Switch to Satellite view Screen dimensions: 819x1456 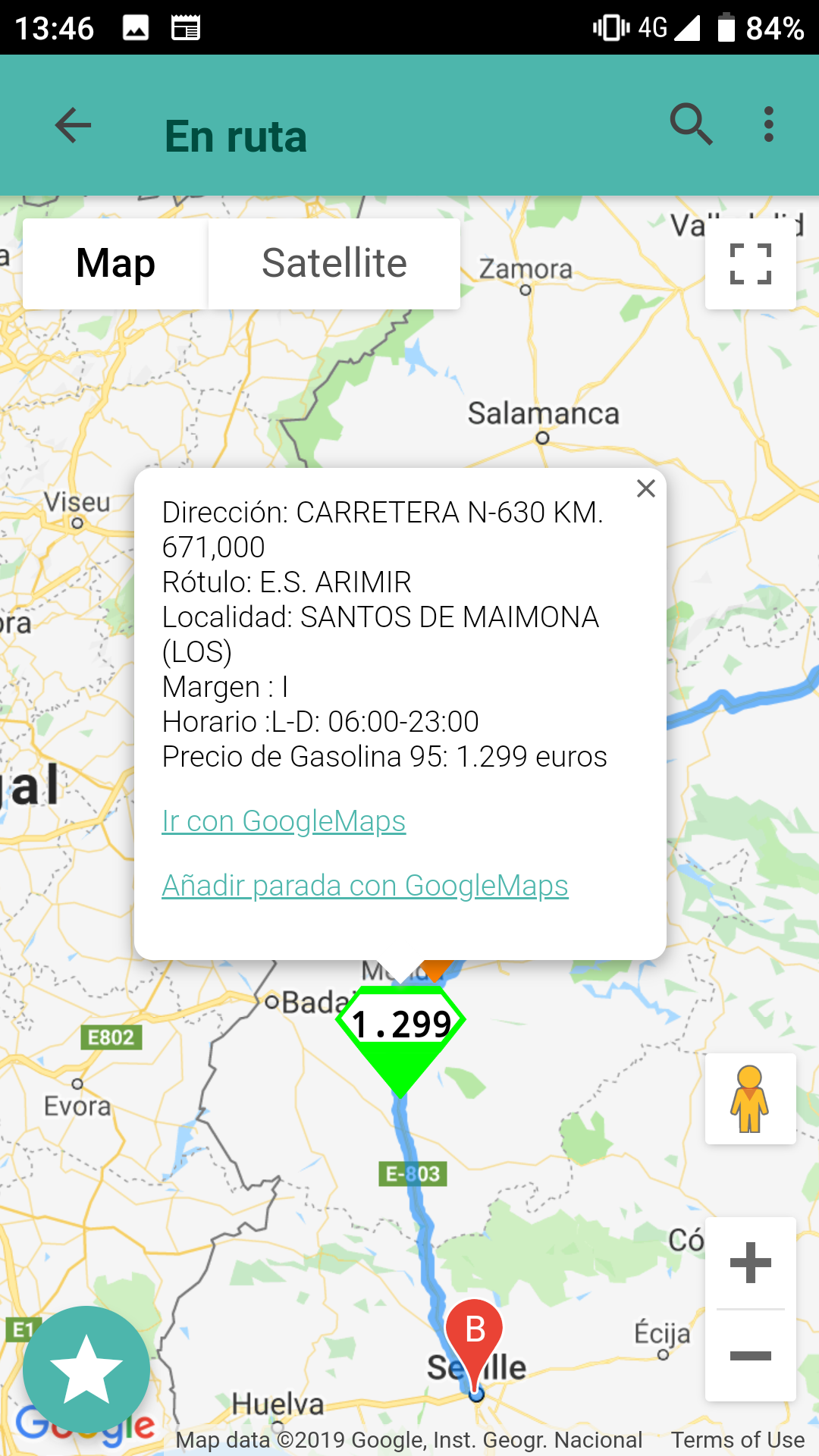tap(334, 264)
